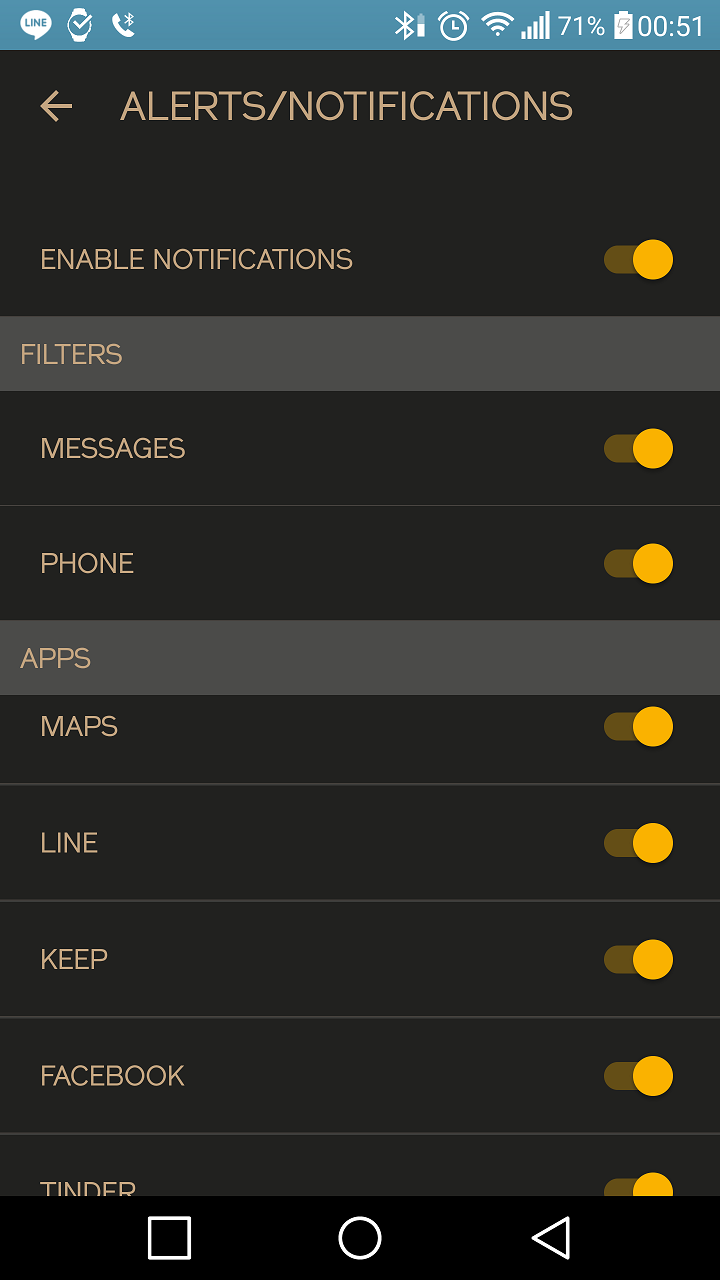The width and height of the screenshot is (720, 1280).
Task: Disable the Messages filter toggle
Action: point(638,449)
